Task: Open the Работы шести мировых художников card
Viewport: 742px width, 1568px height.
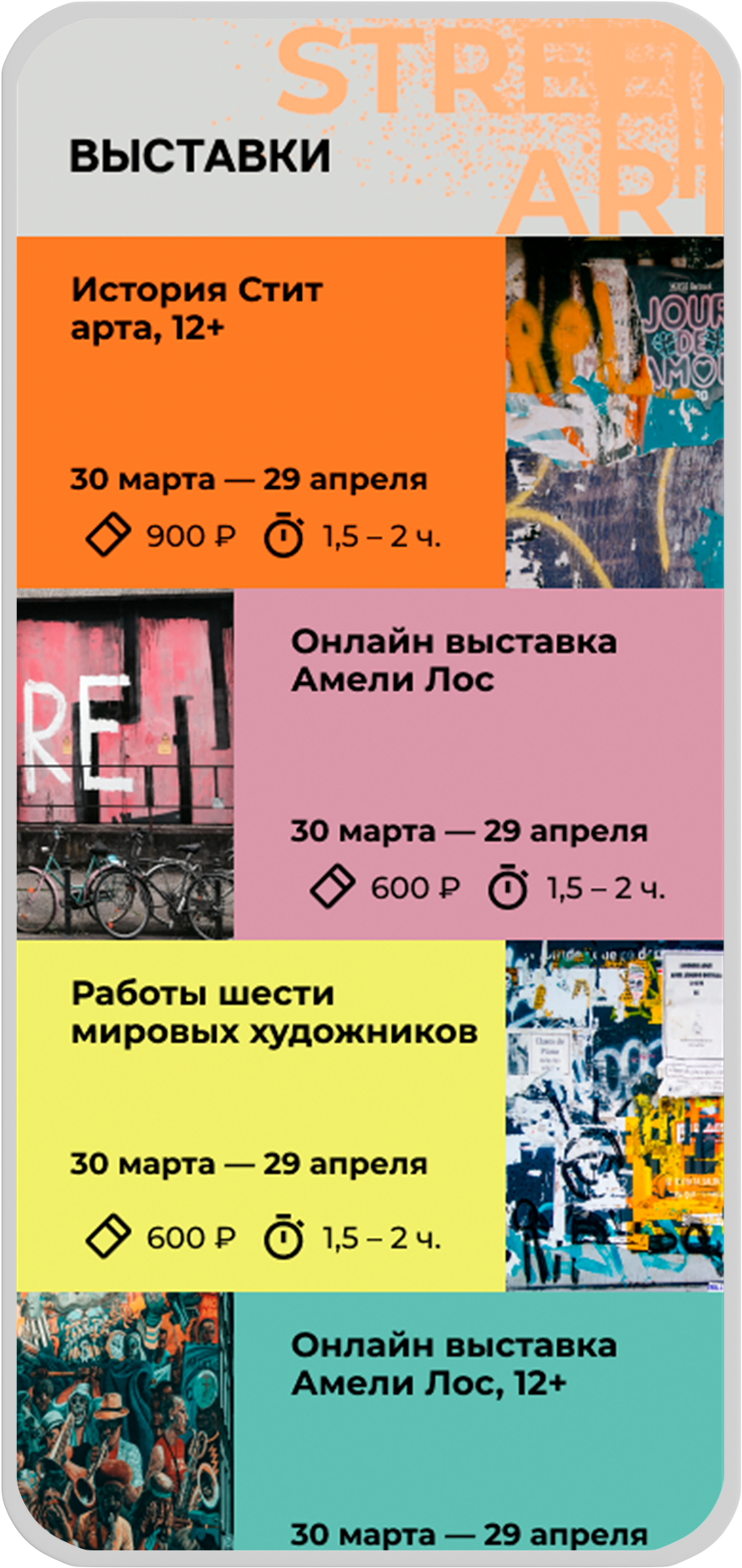Action: click(273, 1012)
